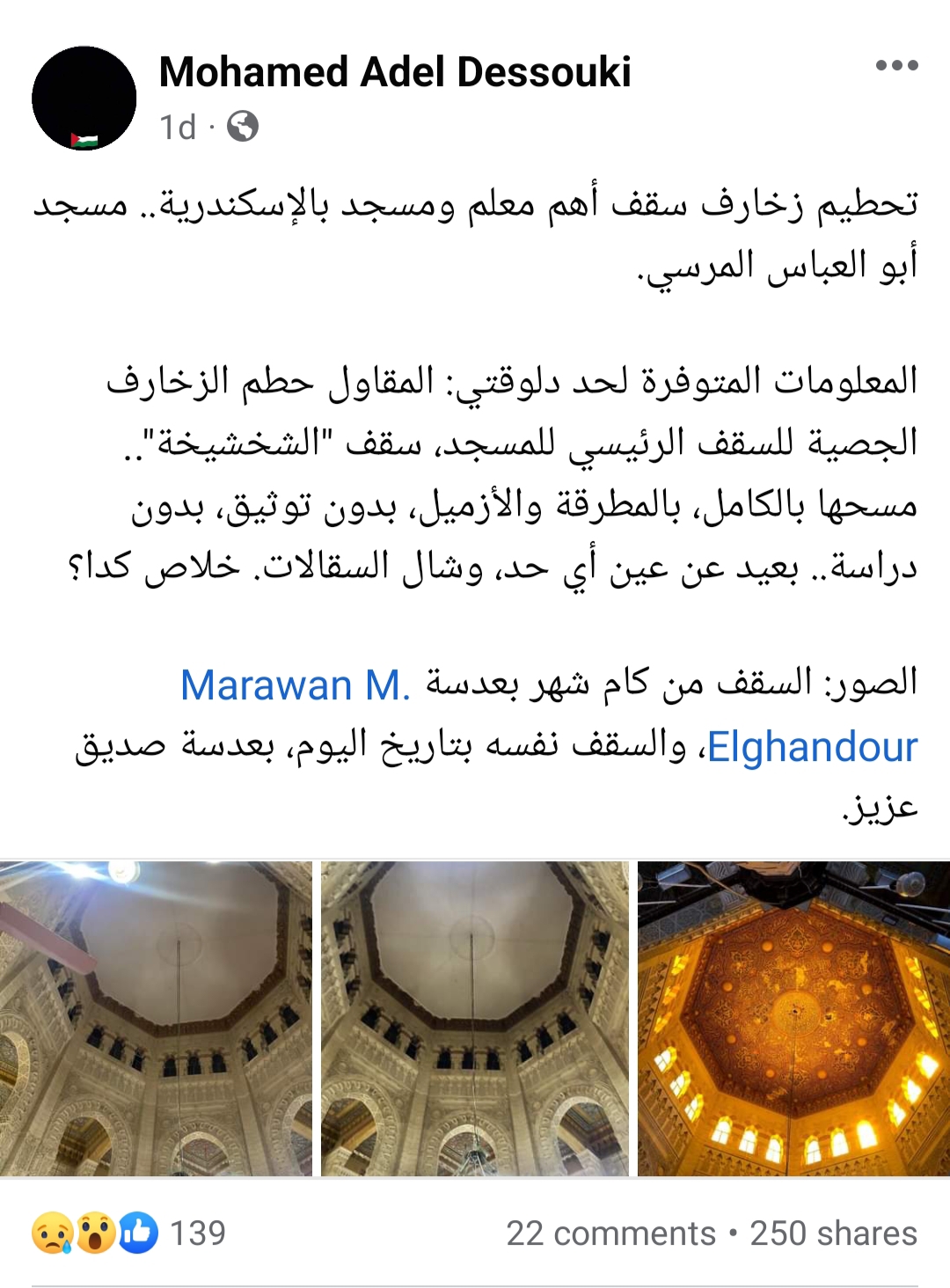View the 139 reactions list

click(129, 1233)
